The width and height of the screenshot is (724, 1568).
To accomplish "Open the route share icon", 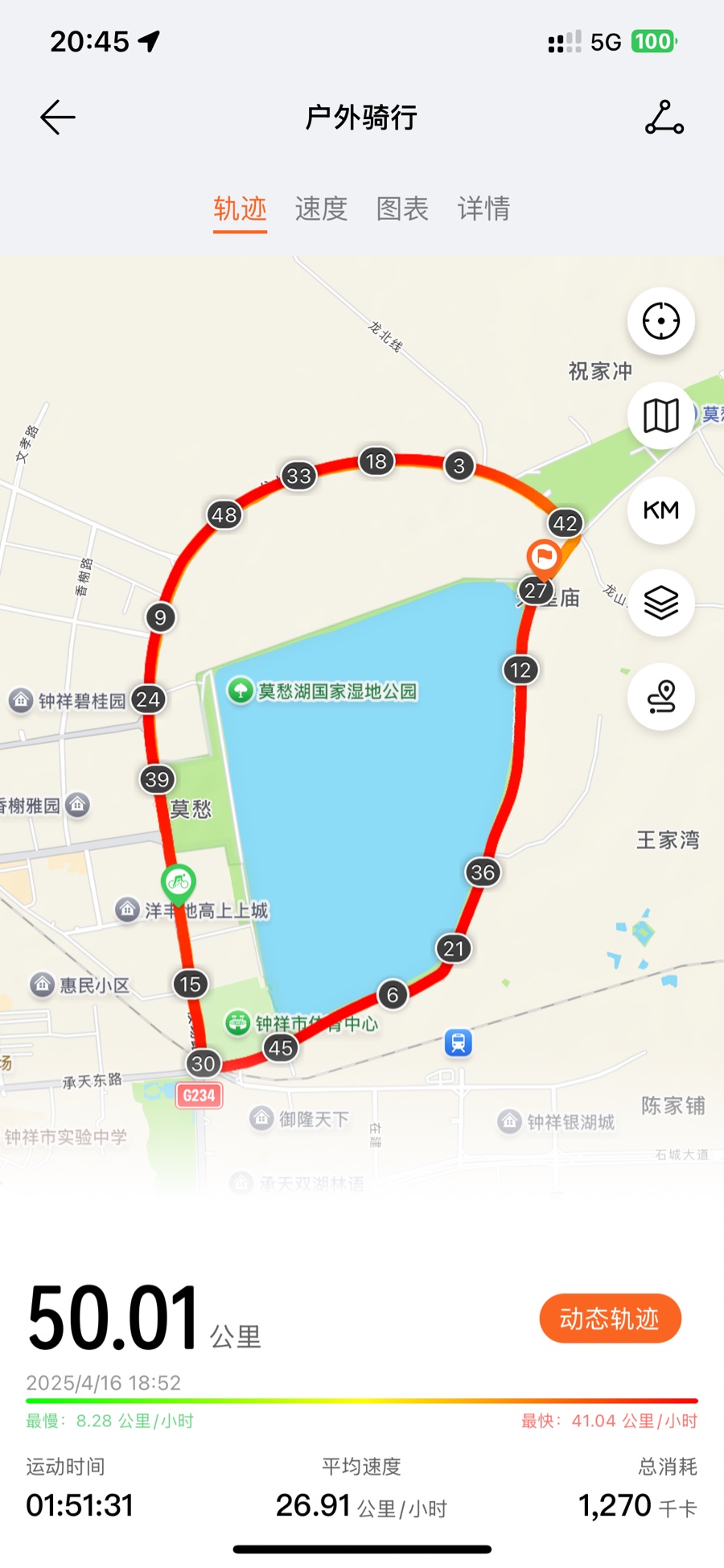I will click(664, 118).
